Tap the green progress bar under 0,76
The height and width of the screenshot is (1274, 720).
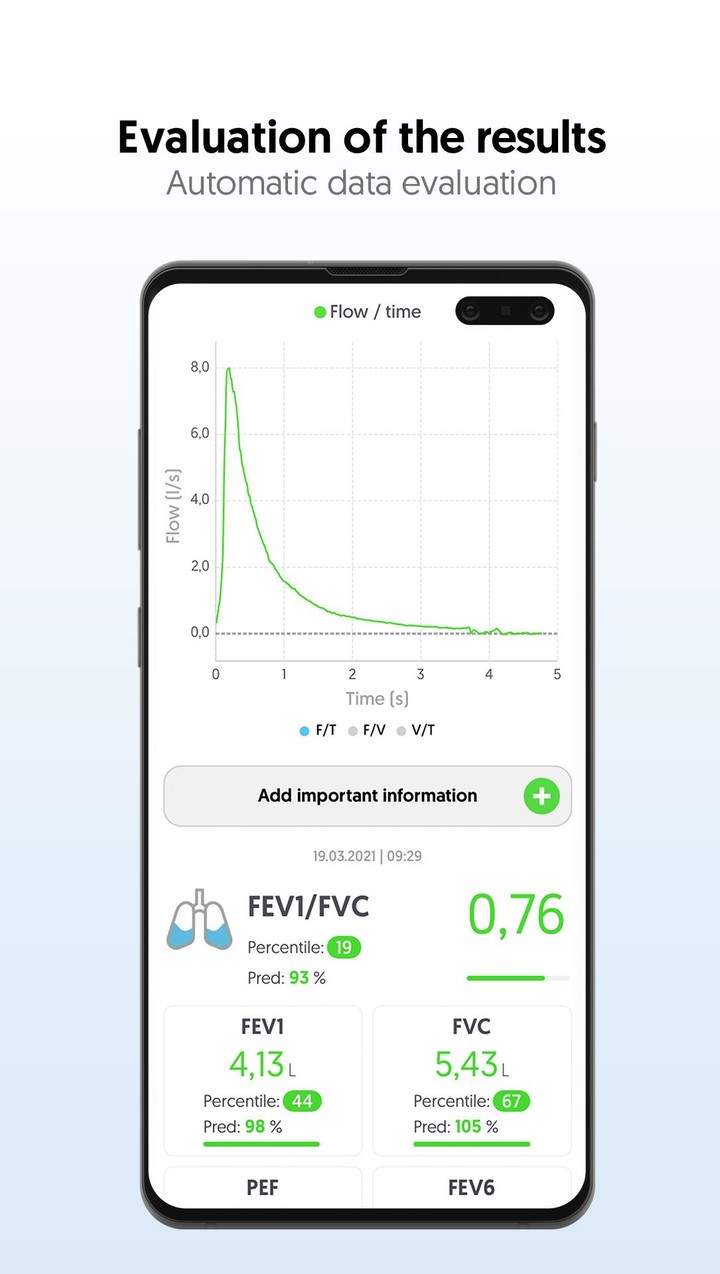[x=516, y=978]
